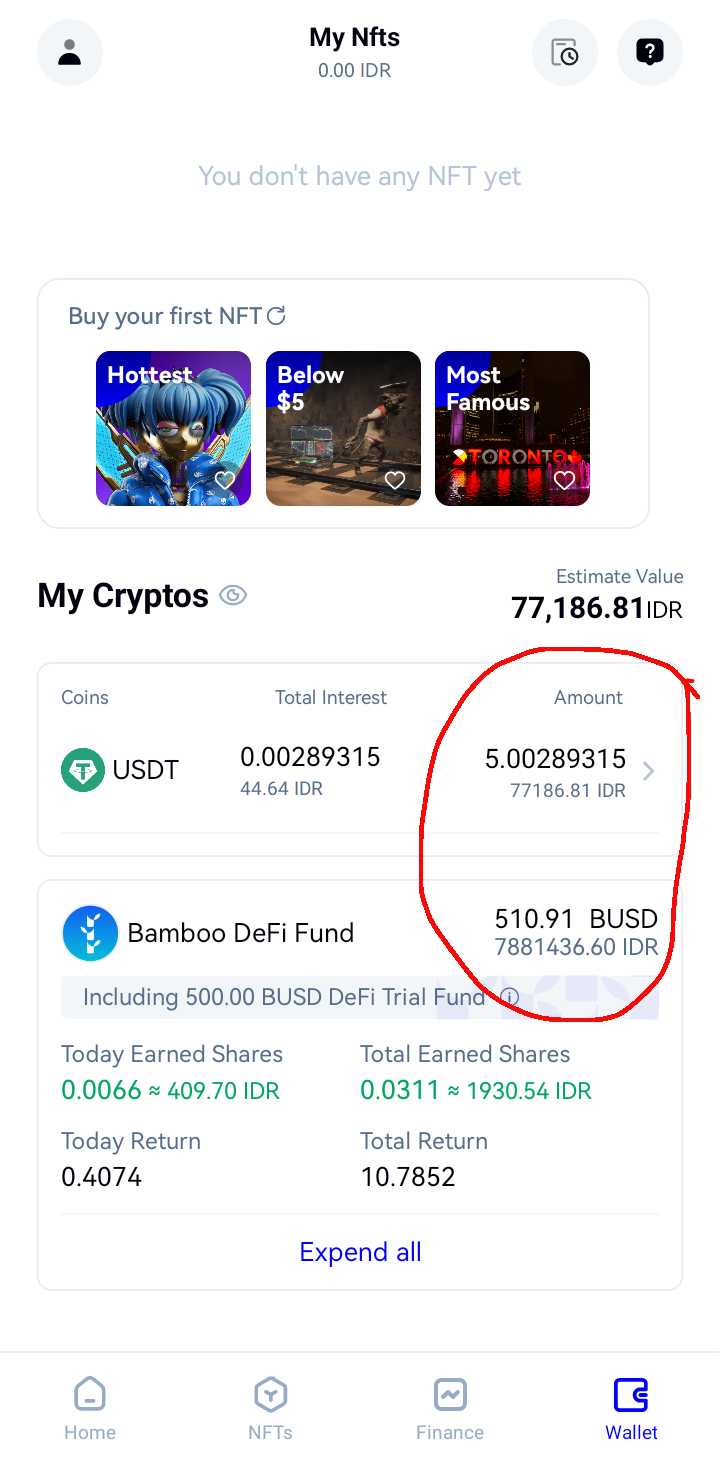The image size is (719, 1461).
Task: Like the Hottest NFT
Action: [225, 481]
